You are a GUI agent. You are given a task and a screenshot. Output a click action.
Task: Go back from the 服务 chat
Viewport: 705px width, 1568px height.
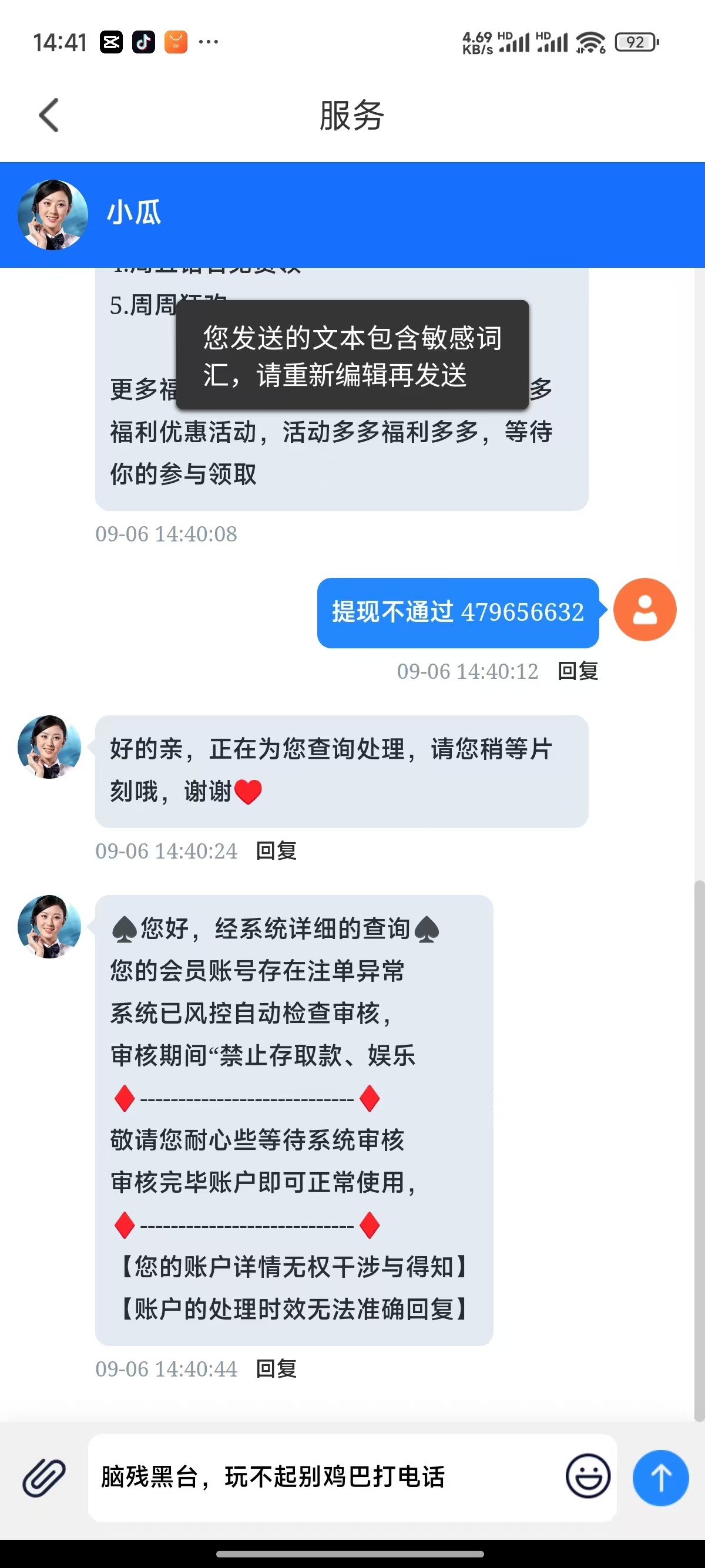coord(49,115)
